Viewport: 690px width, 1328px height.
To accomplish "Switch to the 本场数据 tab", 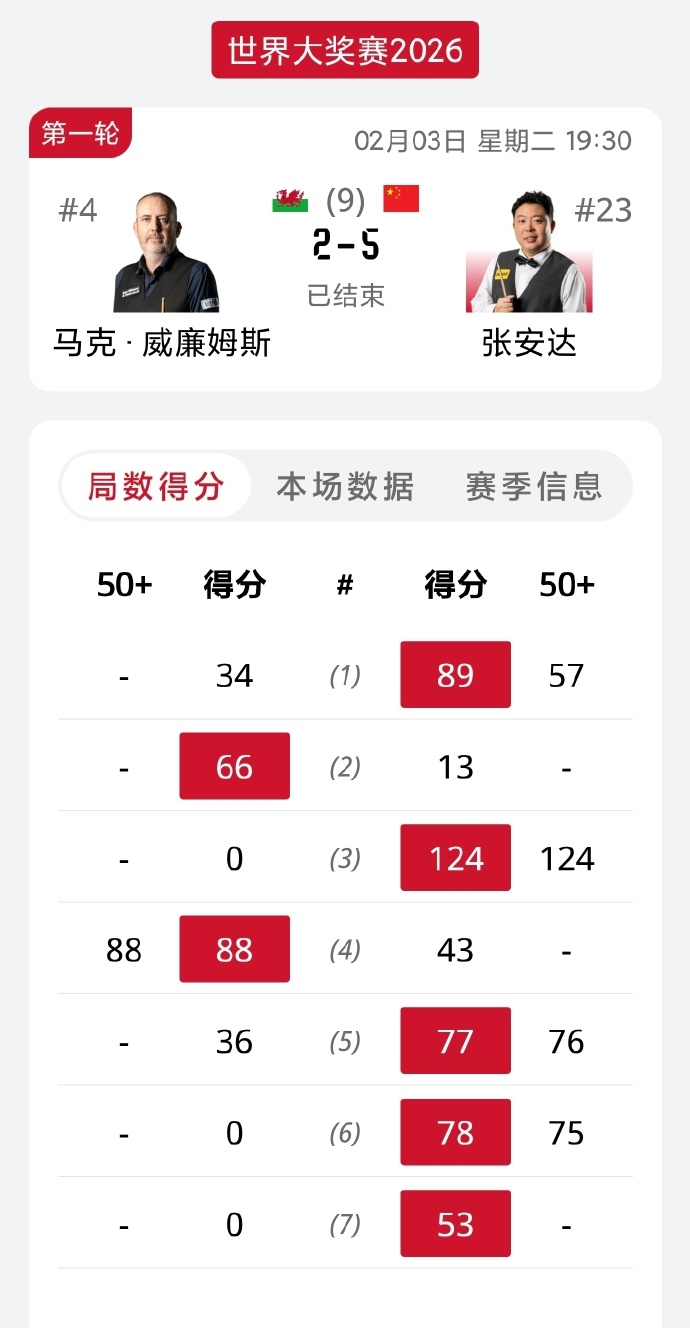I will (345, 487).
